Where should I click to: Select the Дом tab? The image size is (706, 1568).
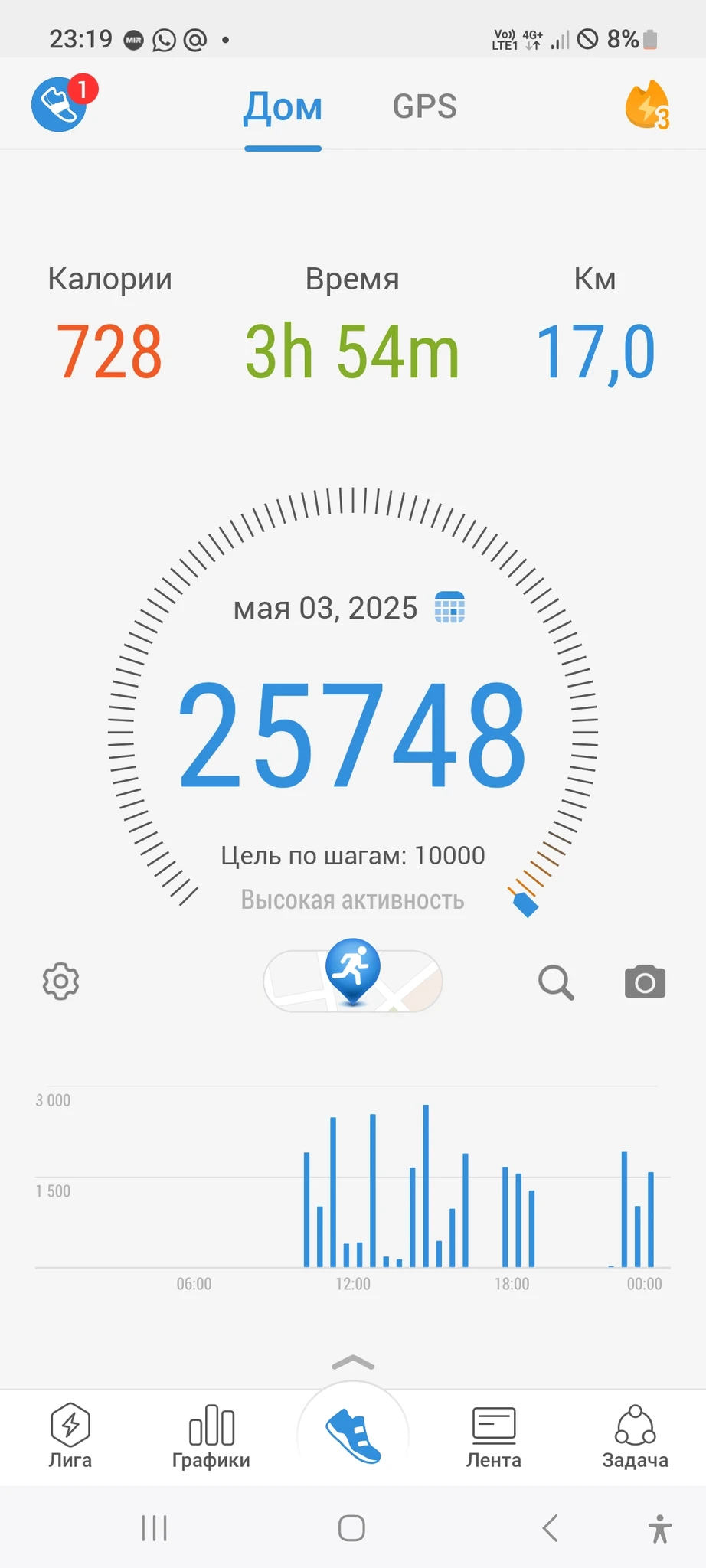[x=283, y=107]
